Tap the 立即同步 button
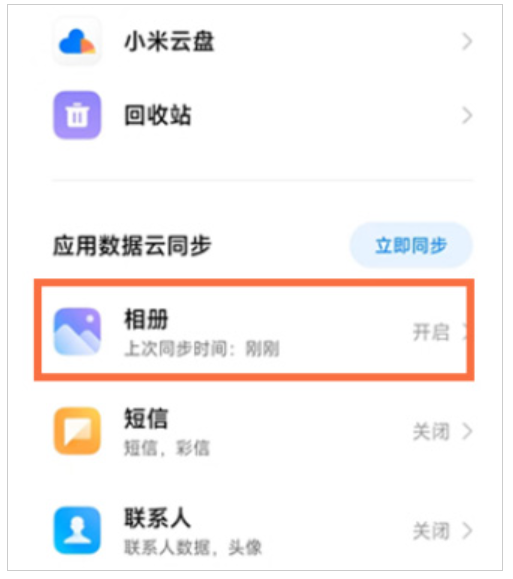513x579 pixels. (411, 245)
